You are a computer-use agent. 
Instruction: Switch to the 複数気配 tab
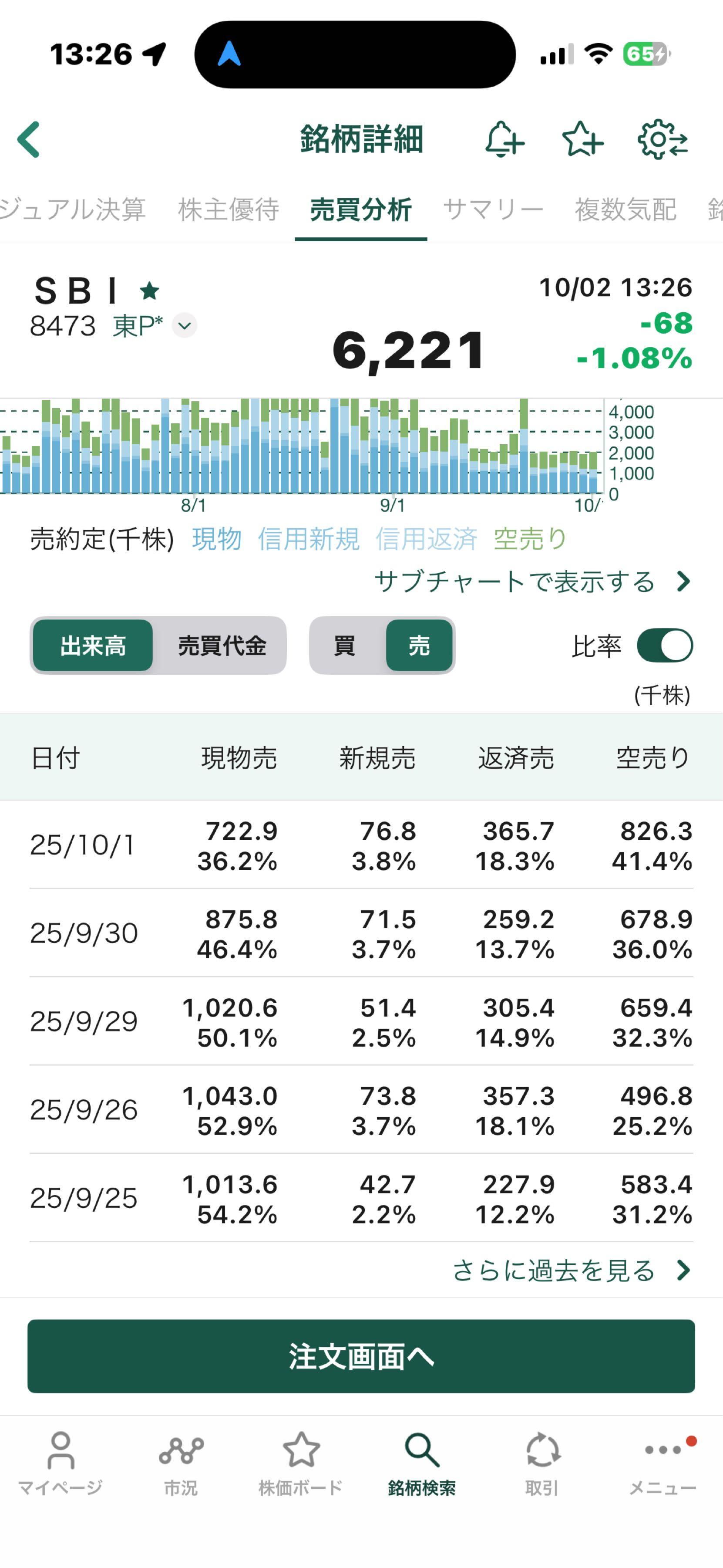pos(625,210)
